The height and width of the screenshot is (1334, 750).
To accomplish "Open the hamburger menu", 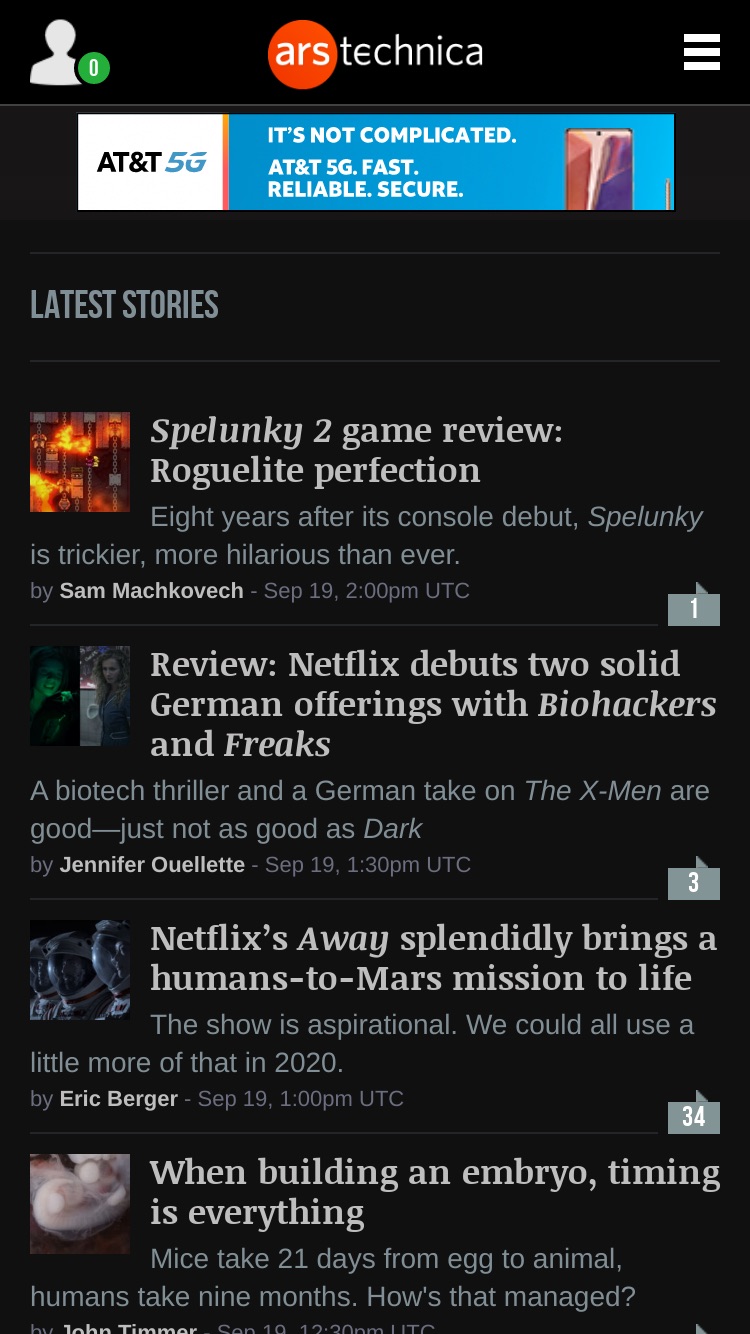I will (x=702, y=52).
